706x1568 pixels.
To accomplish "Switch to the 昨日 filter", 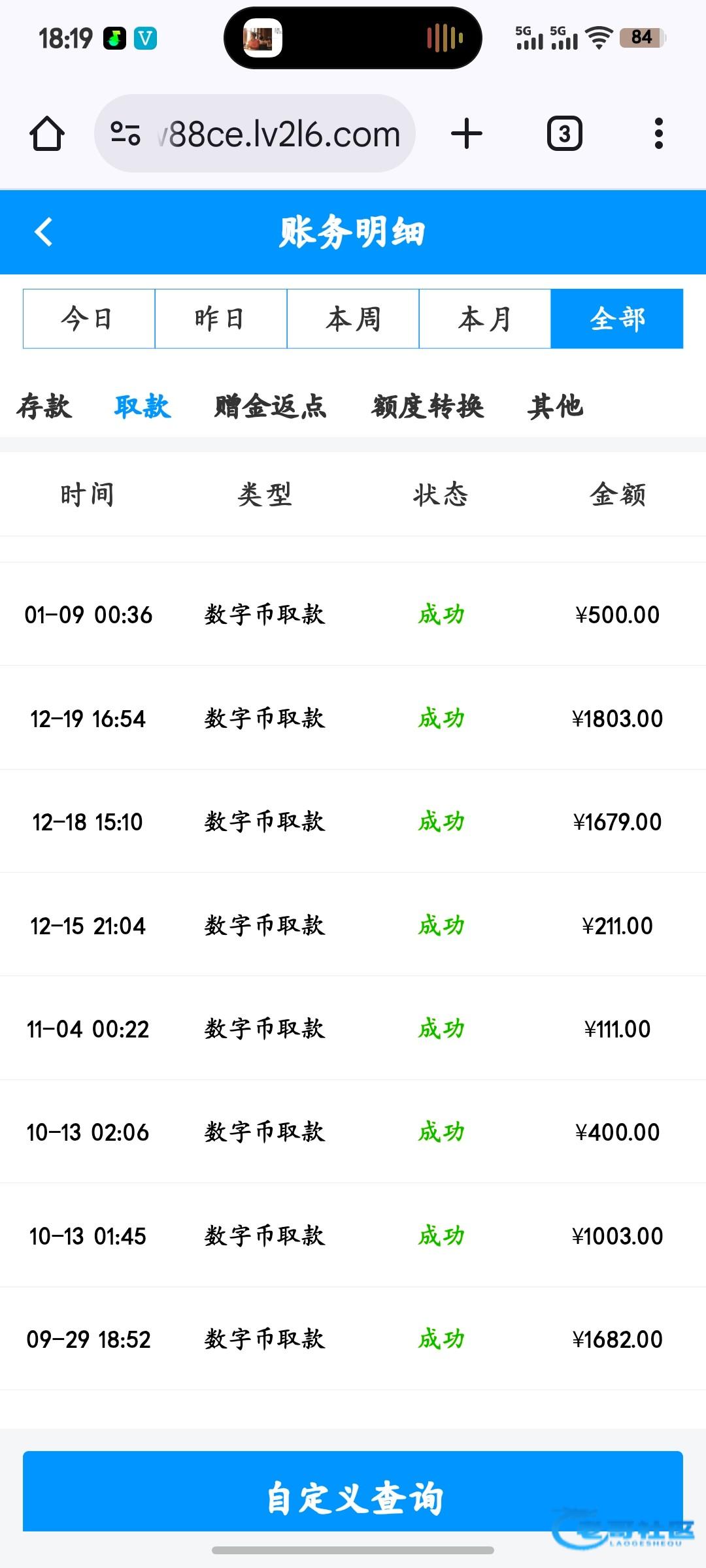I will click(x=221, y=319).
